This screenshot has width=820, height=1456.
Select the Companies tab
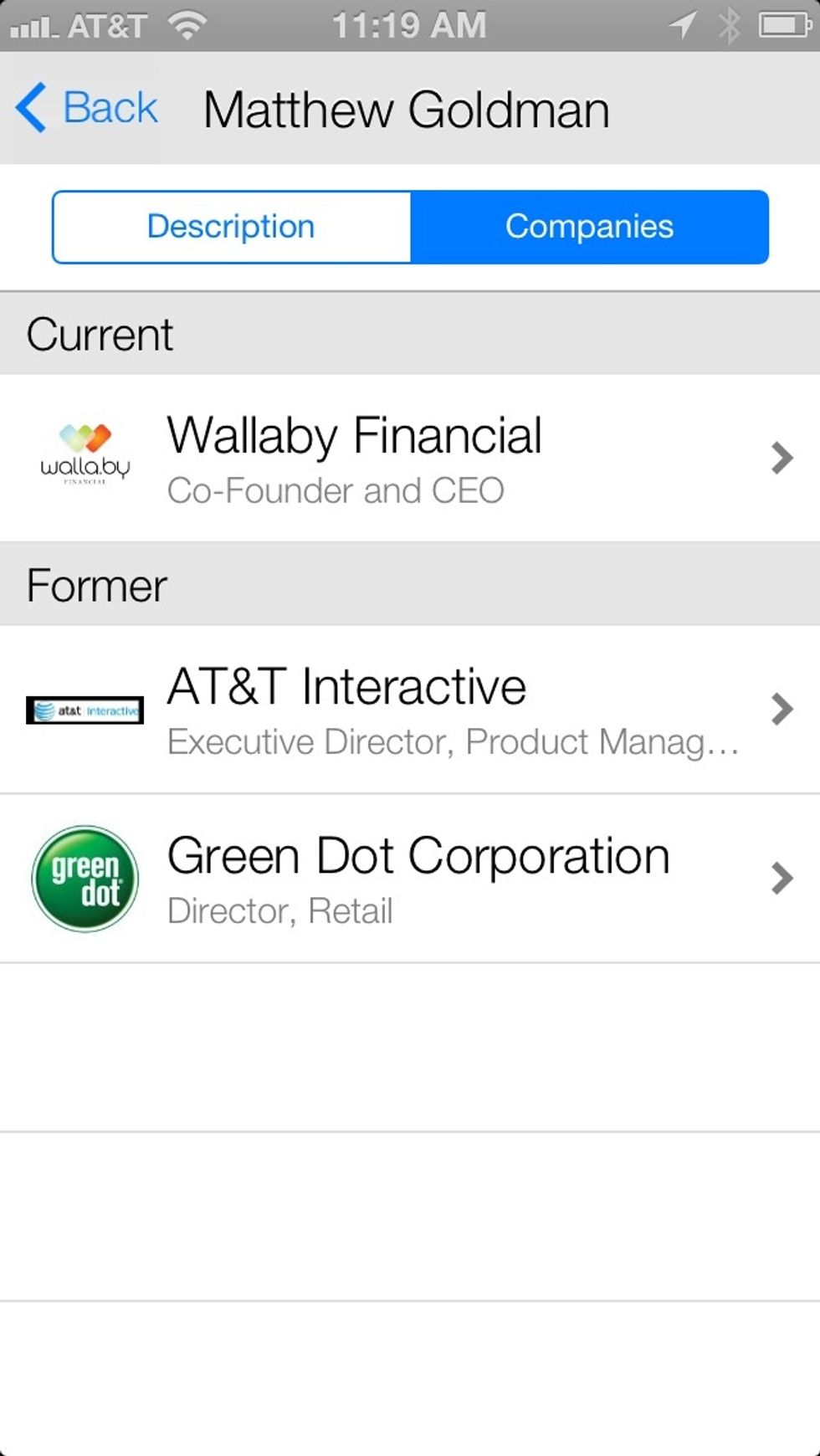point(589,227)
